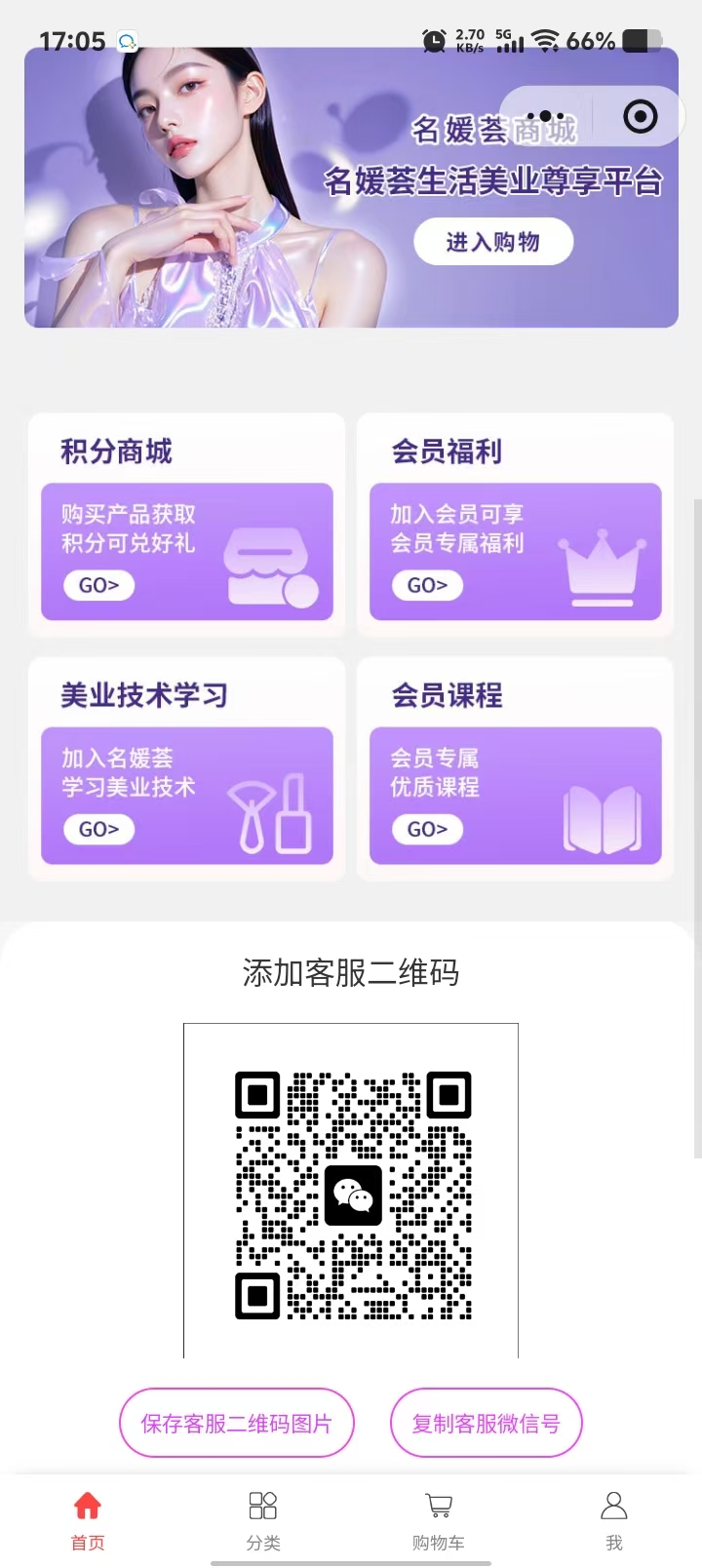Open the mini program more-options dots

tap(546, 117)
